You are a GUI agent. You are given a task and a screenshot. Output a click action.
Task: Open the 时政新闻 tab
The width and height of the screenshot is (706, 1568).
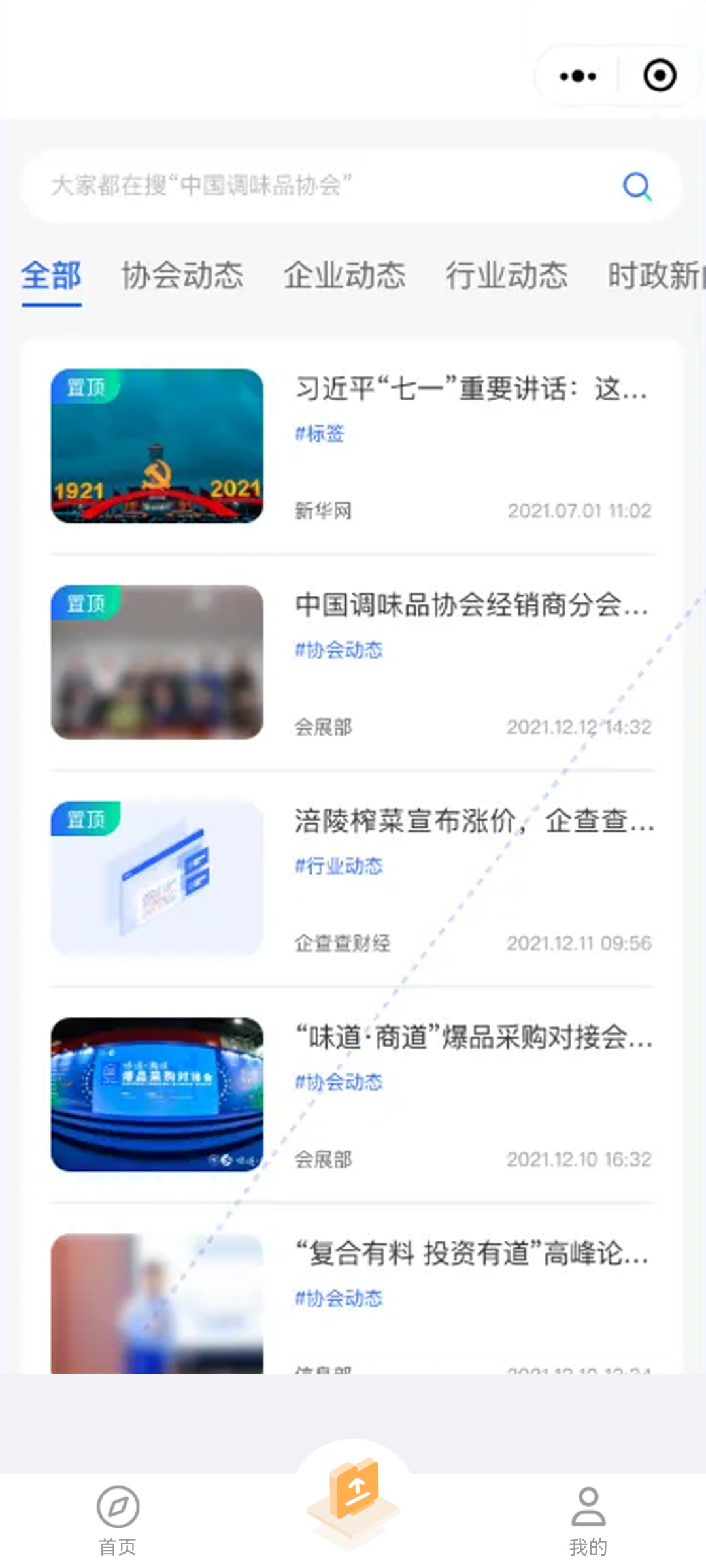point(655,276)
